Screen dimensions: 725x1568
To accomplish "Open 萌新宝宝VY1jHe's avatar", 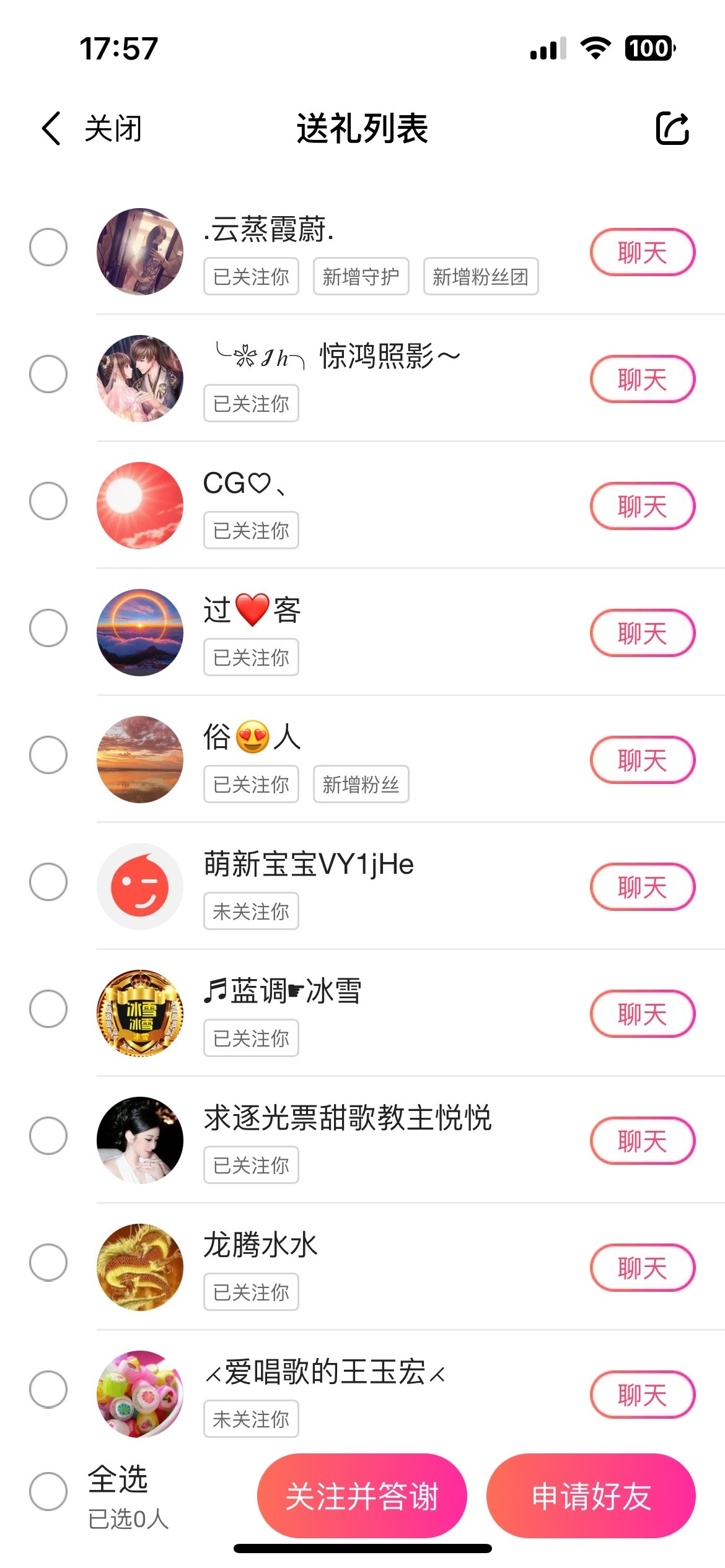I will point(140,886).
